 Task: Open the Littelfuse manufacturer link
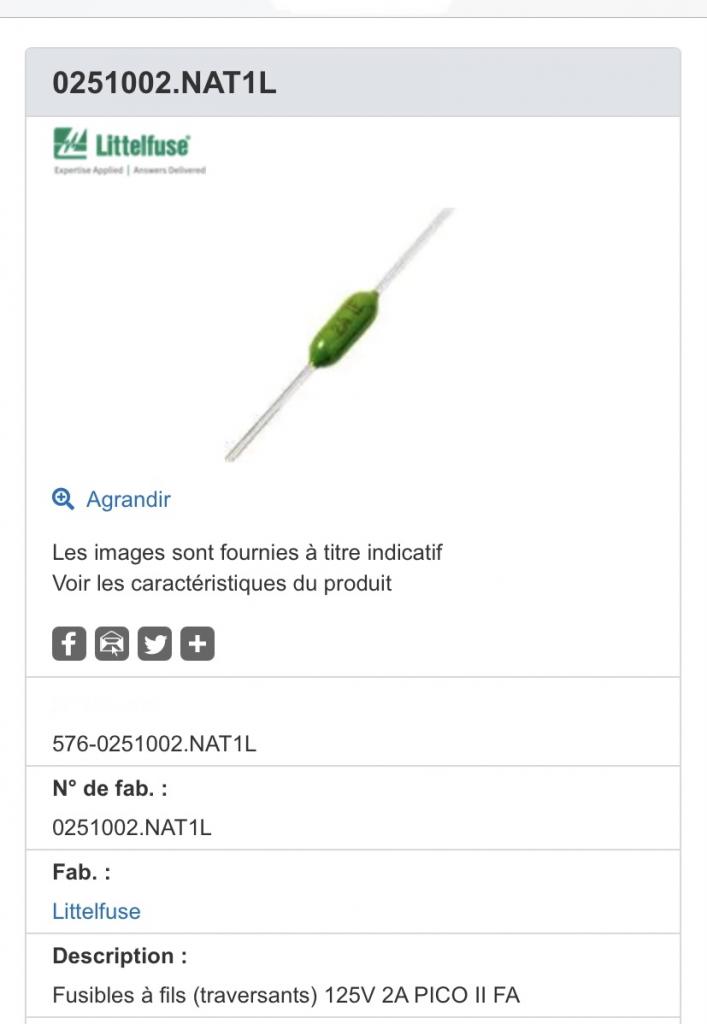pos(96,911)
